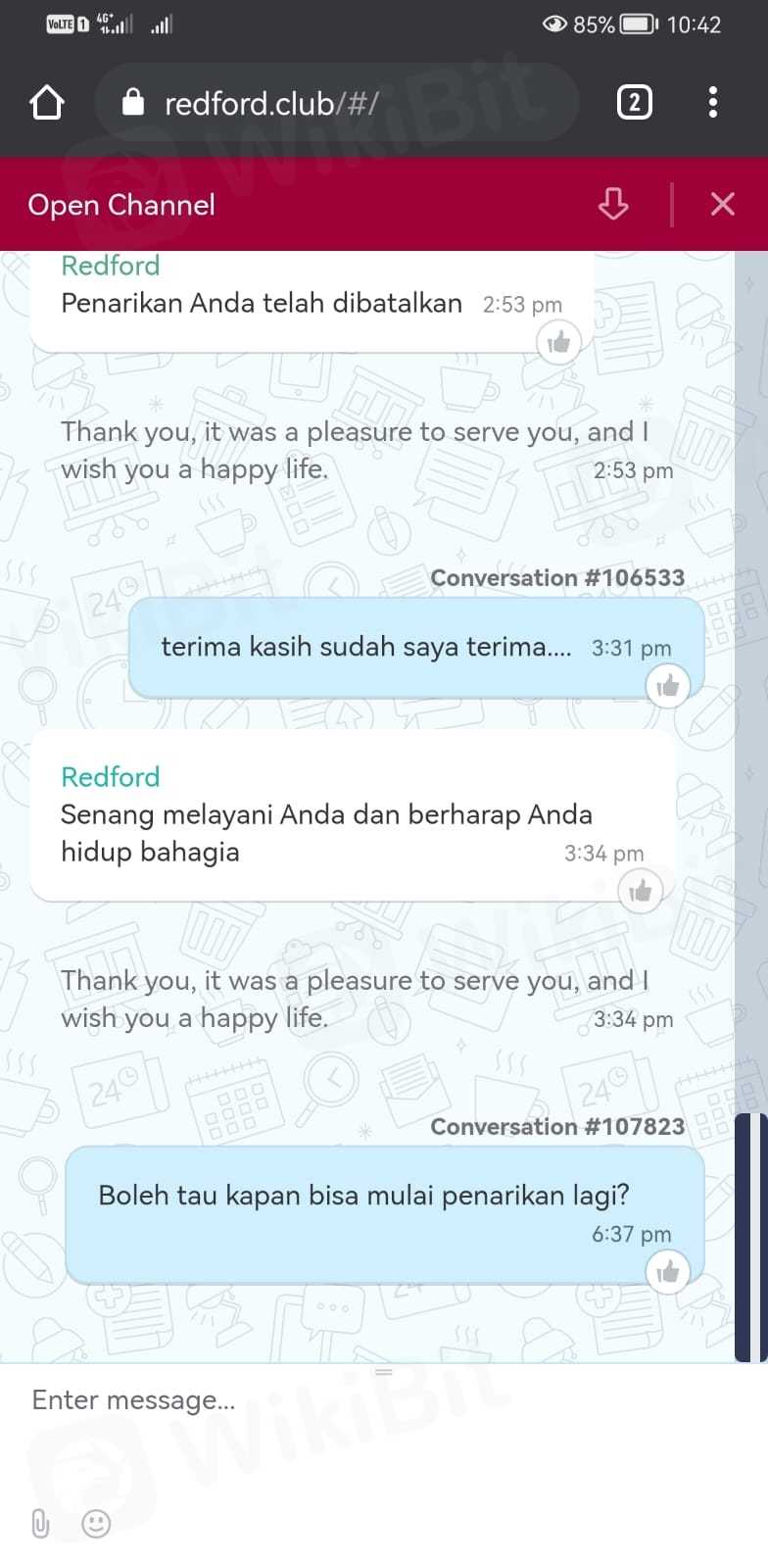This screenshot has width=768, height=1568.
Task: Close the Open Channel chat window
Action: pyautogui.click(x=722, y=204)
